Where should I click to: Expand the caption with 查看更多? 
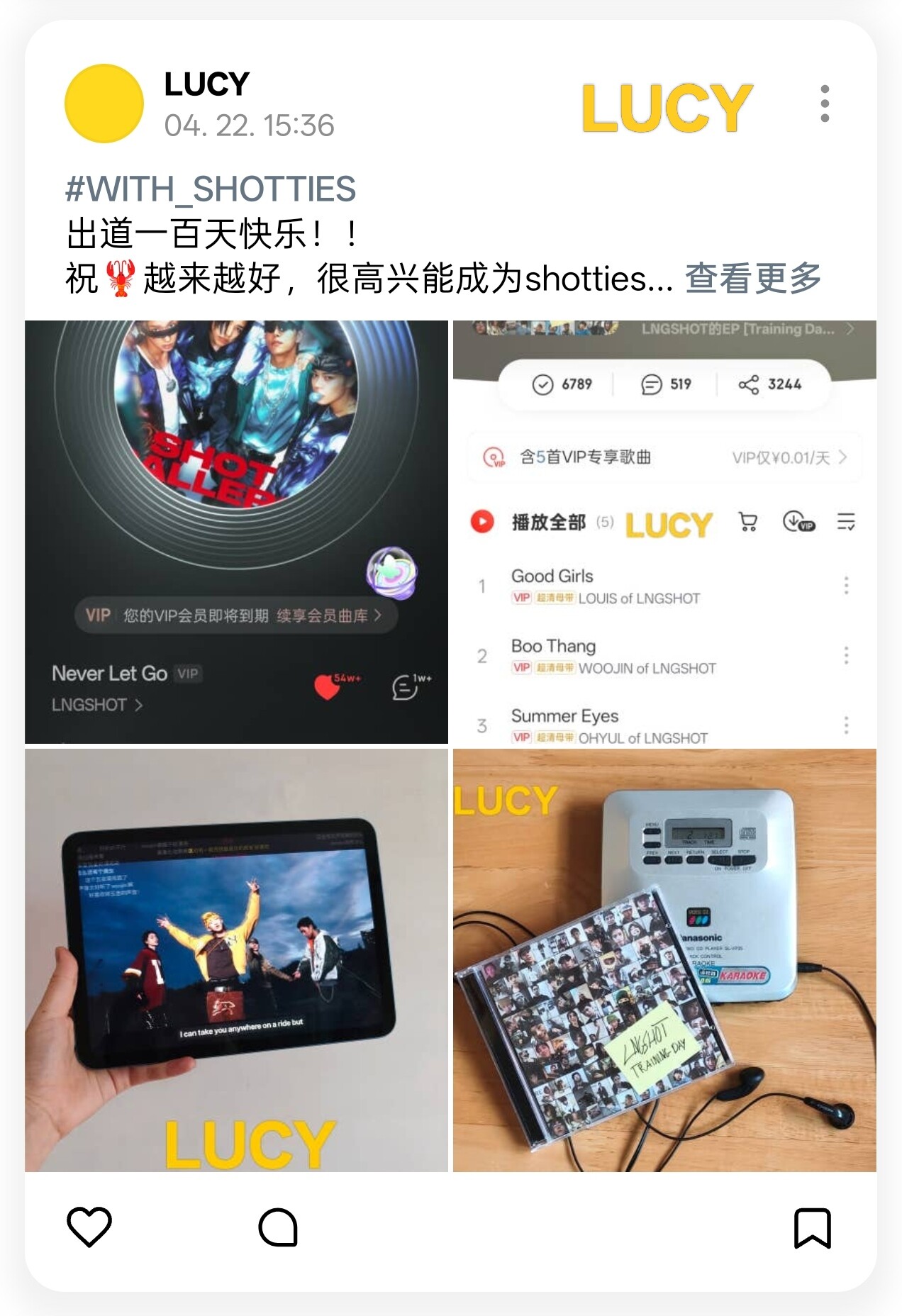[752, 278]
